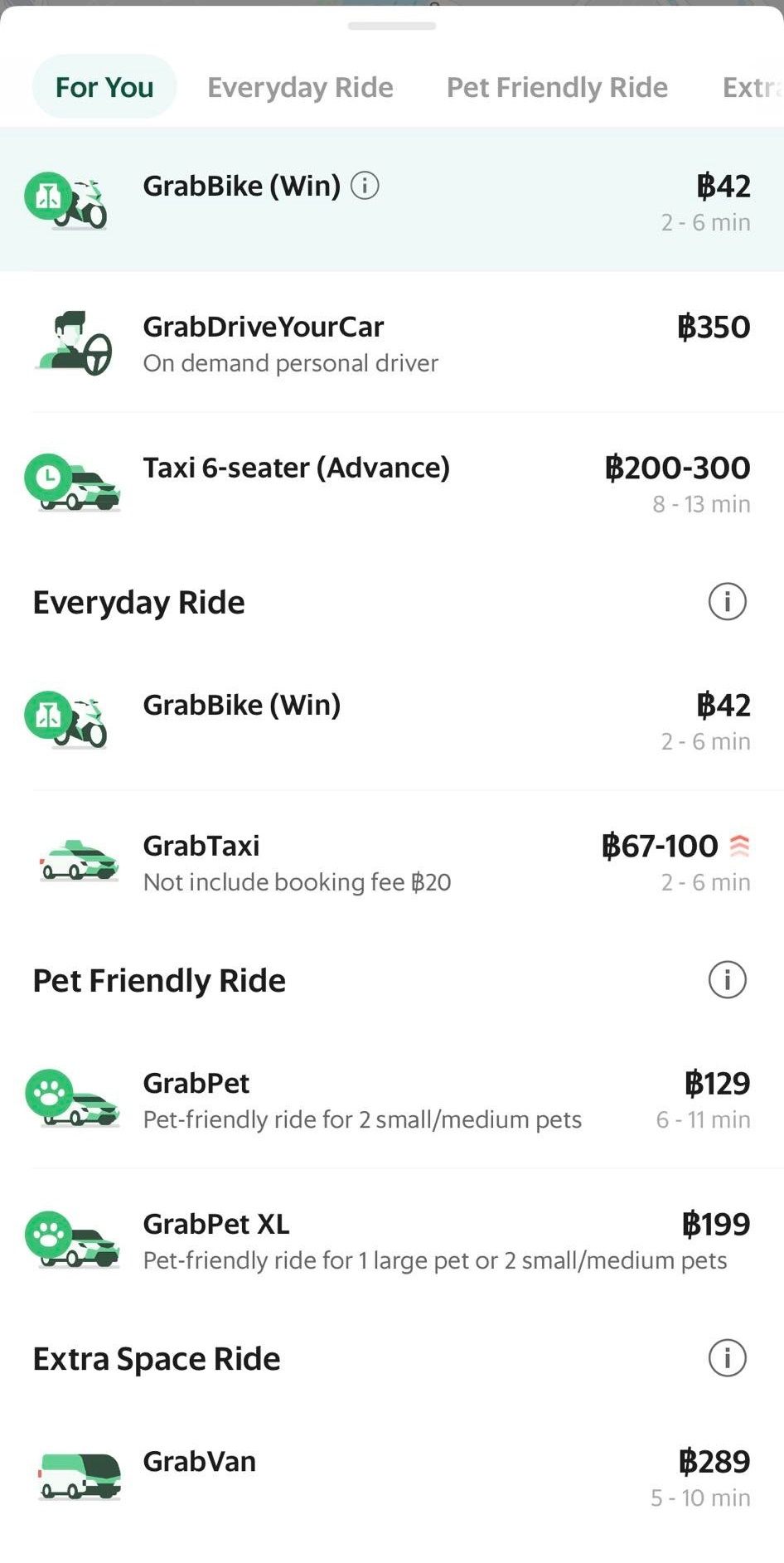View Everyday Ride section info
The width and height of the screenshot is (784, 1563).
click(x=727, y=601)
